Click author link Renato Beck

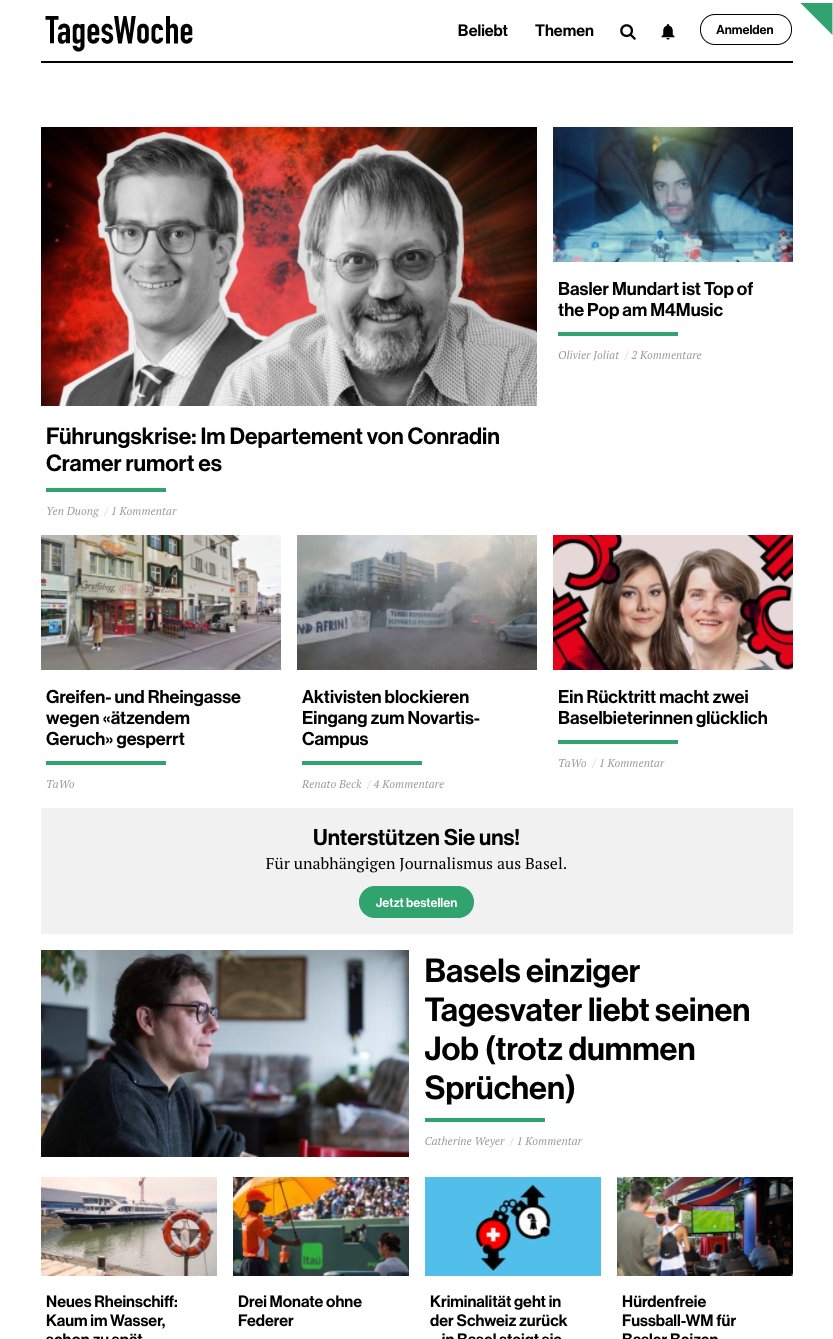(332, 784)
